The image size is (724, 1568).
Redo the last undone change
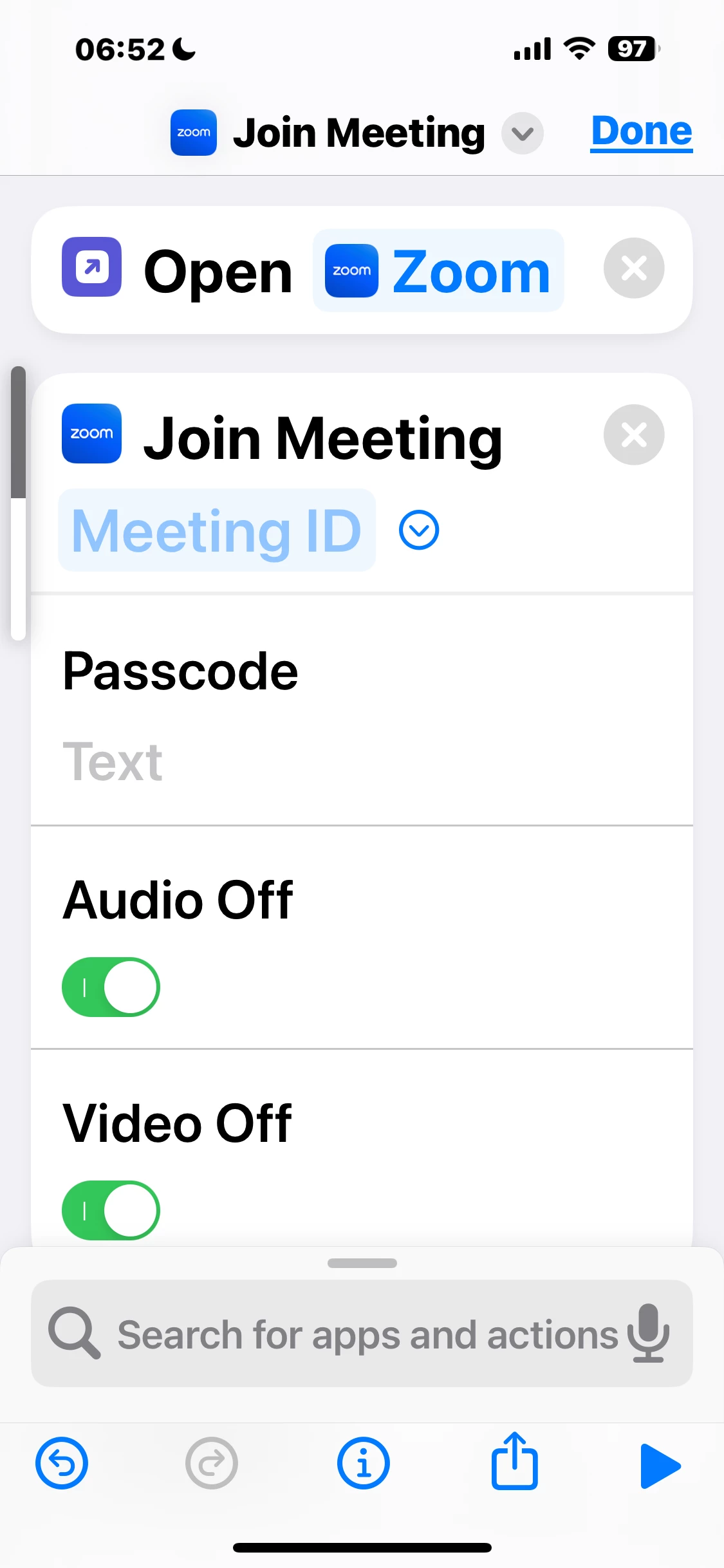(x=212, y=1463)
